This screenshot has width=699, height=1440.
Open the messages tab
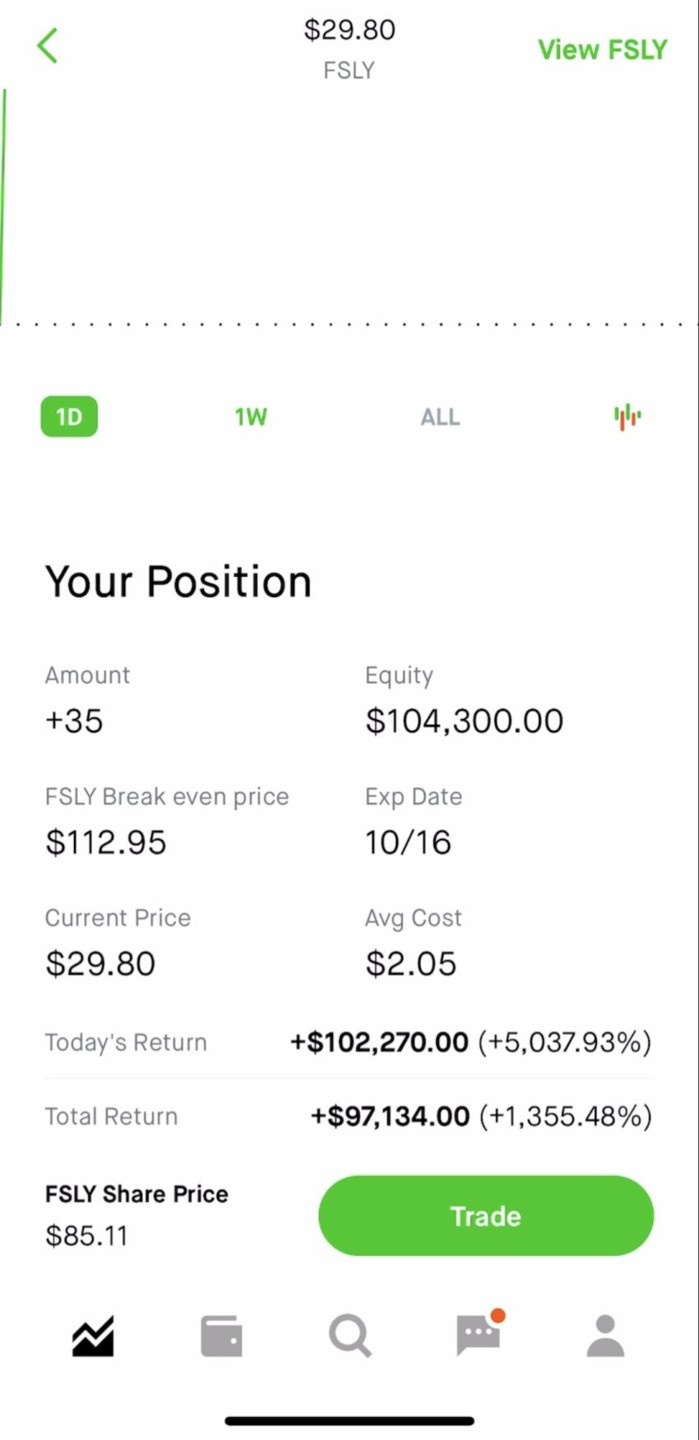(x=479, y=1335)
